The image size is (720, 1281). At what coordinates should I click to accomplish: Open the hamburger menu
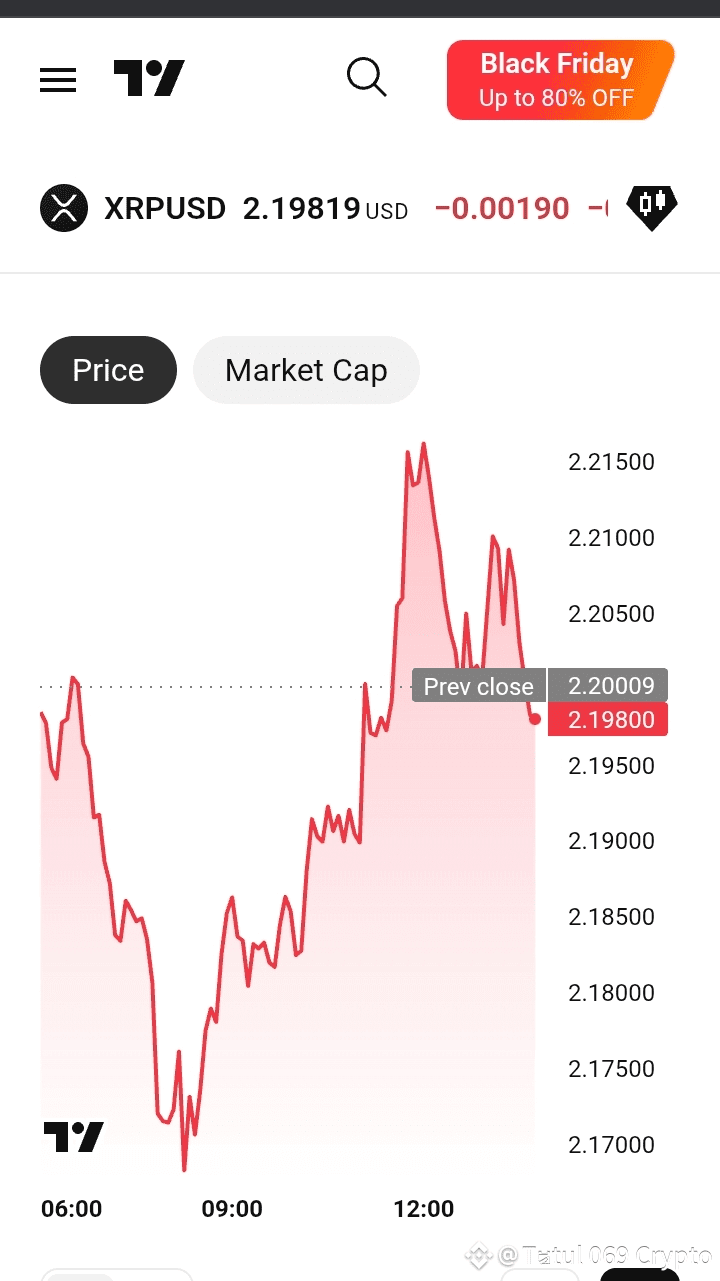click(58, 80)
